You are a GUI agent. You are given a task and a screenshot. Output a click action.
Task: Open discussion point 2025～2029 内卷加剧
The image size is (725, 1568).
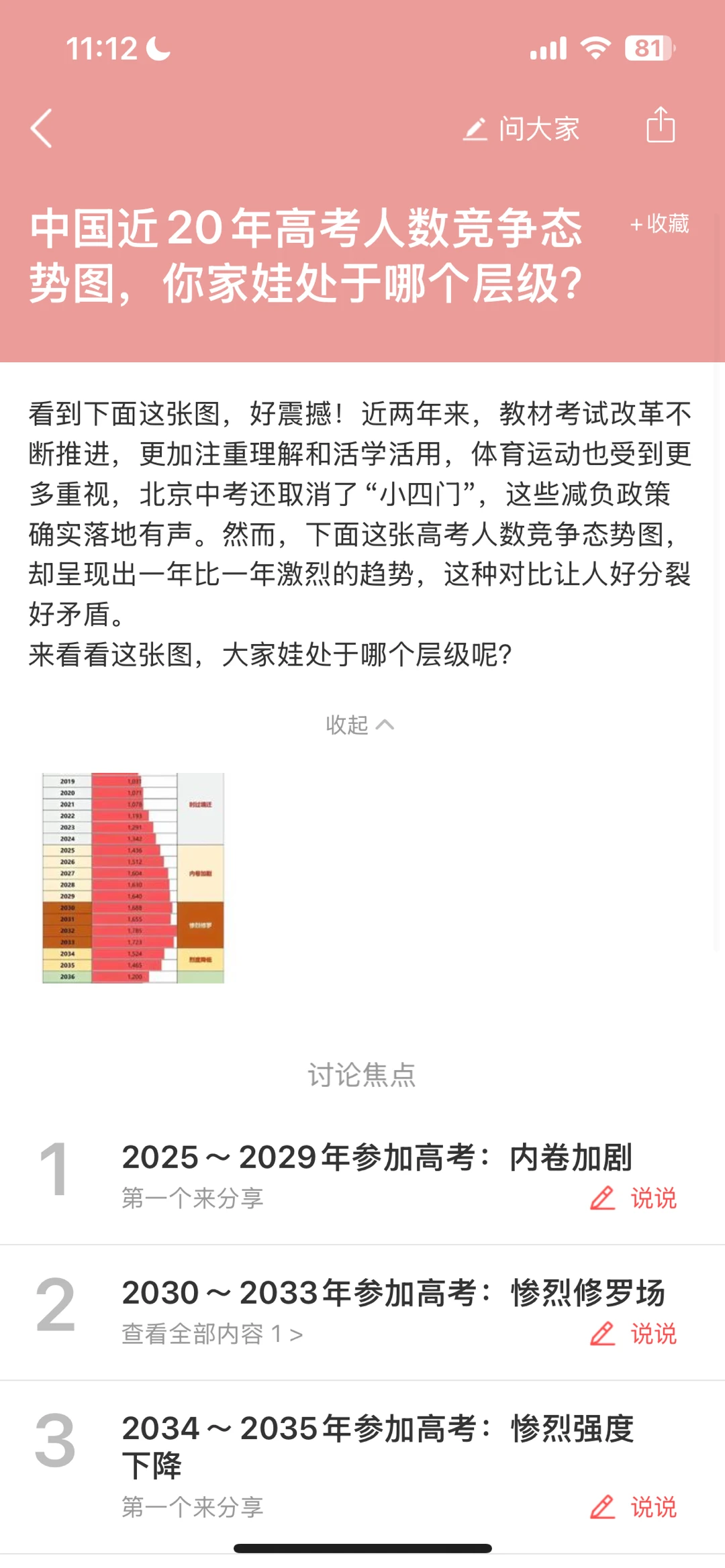pos(377,1157)
